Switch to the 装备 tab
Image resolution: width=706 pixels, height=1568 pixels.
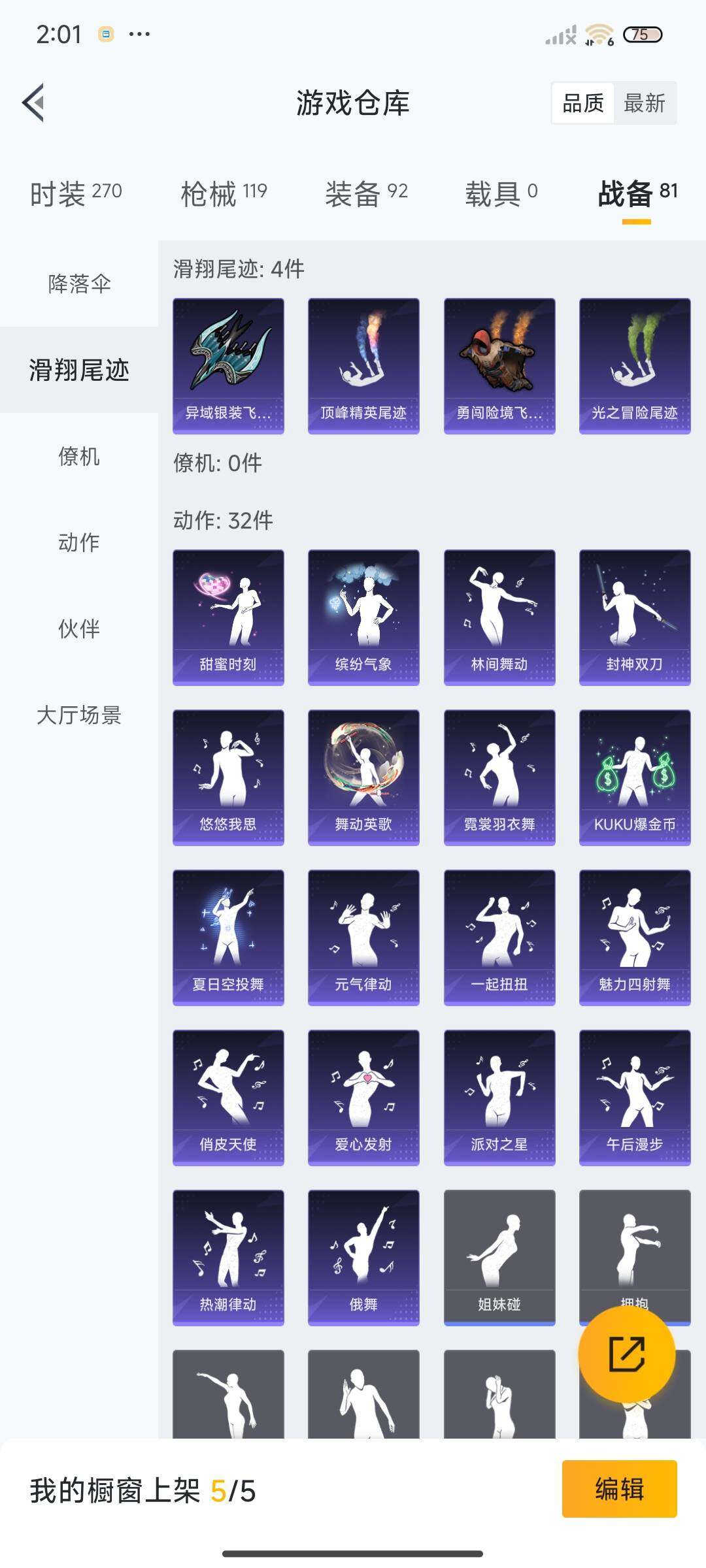(x=366, y=193)
